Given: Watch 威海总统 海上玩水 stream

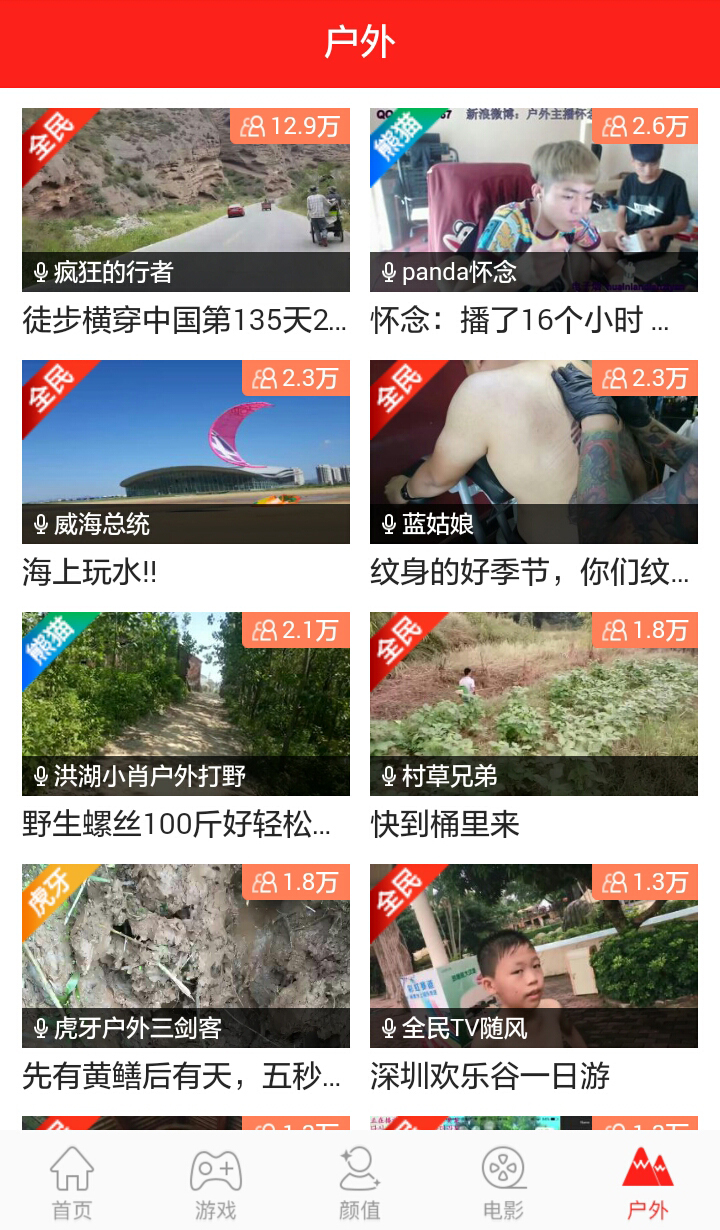Looking at the screenshot, I should (186, 452).
